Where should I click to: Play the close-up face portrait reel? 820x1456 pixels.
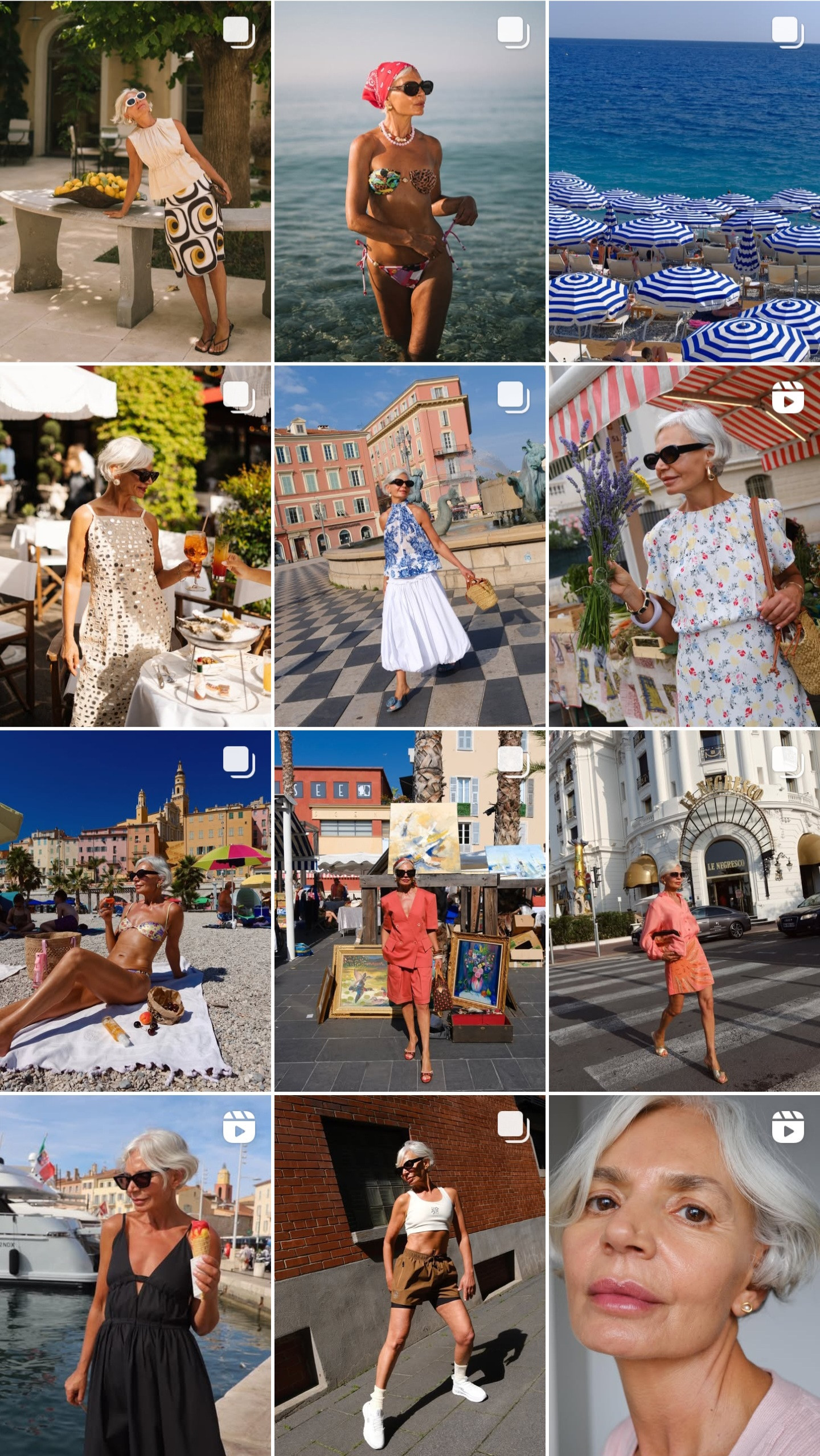point(684,1275)
